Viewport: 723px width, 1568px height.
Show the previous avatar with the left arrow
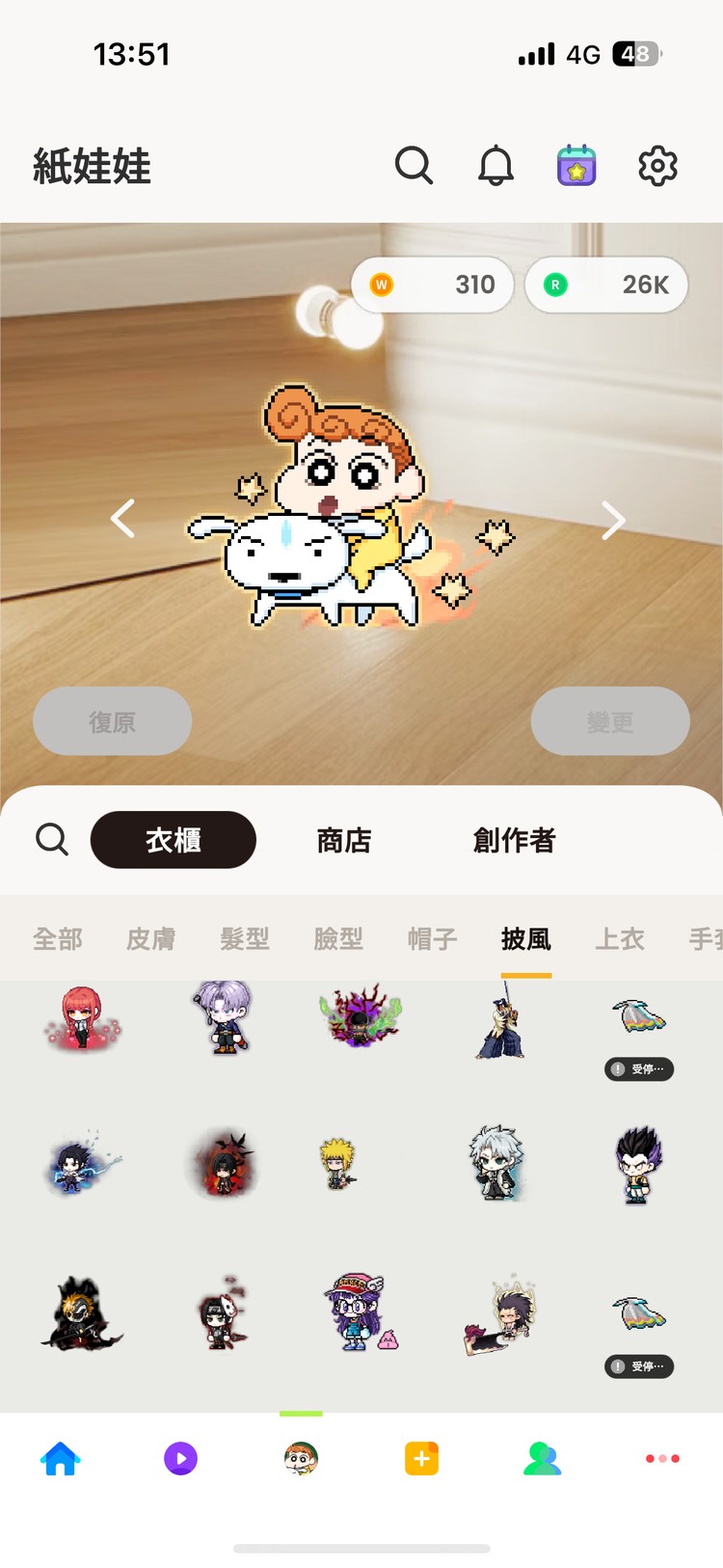click(122, 520)
